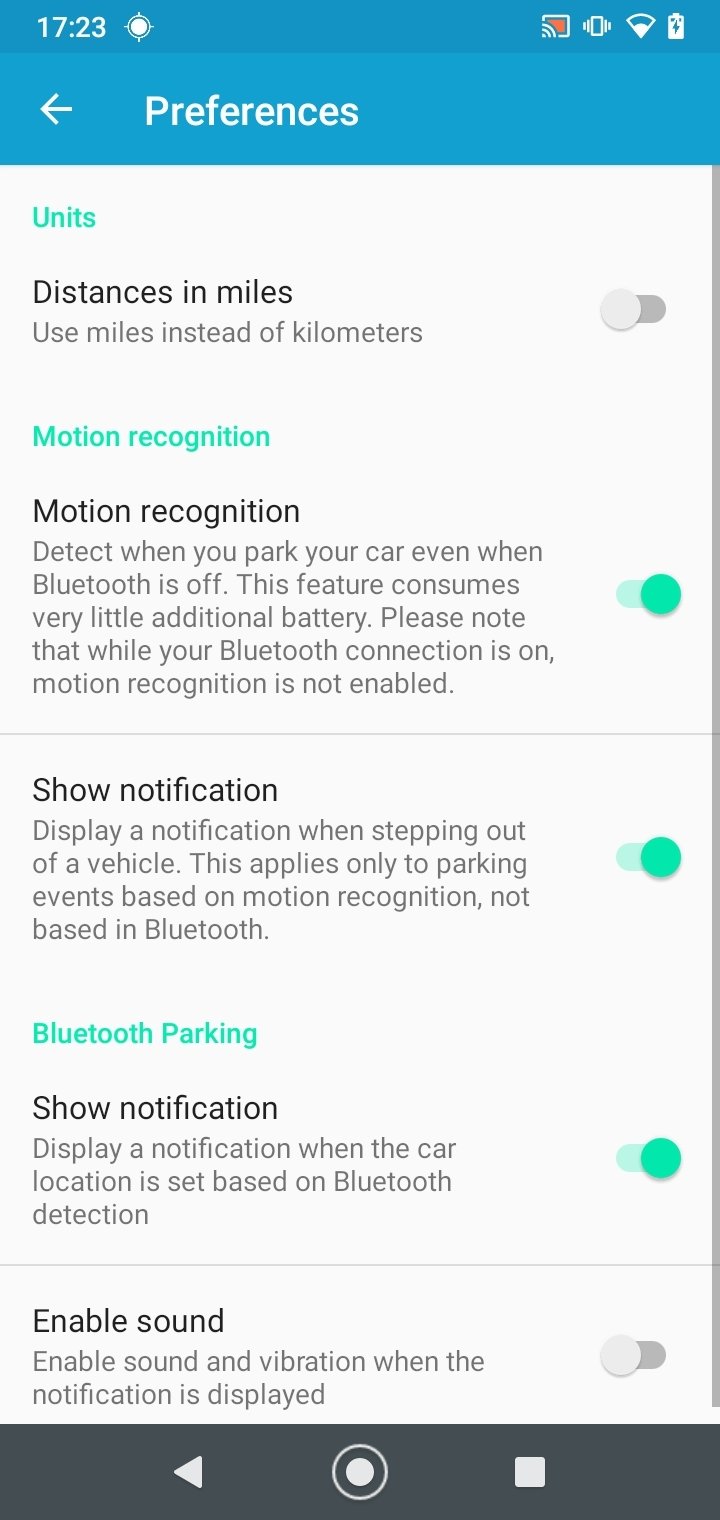This screenshot has height=1520, width=720.
Task: Turn on Enable sound switch
Action: pyautogui.click(x=634, y=1355)
